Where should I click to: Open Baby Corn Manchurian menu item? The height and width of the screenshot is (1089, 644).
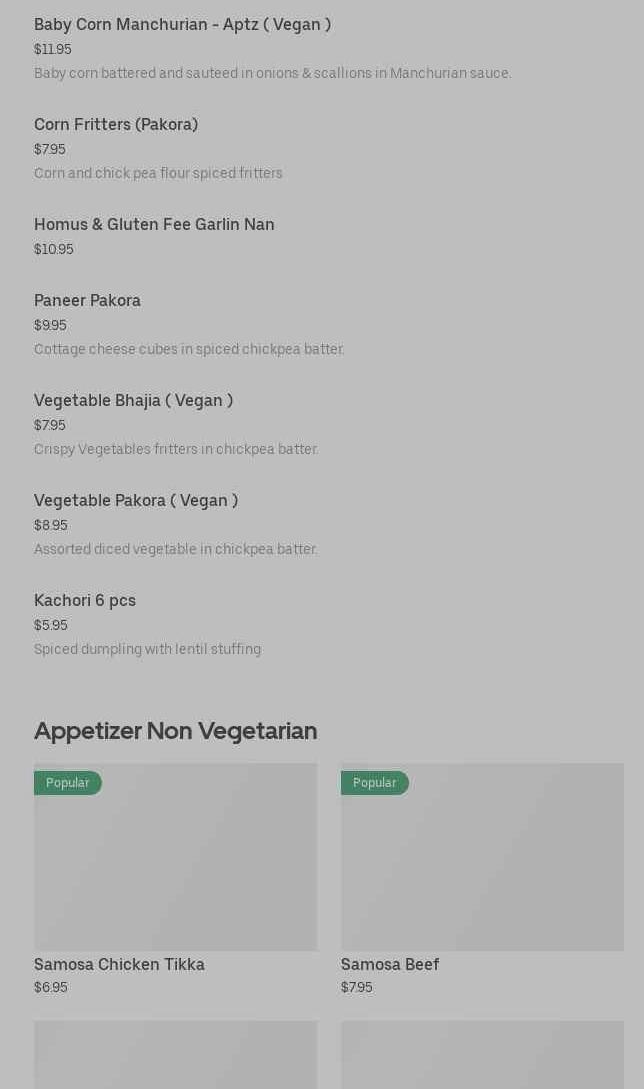[182, 25]
